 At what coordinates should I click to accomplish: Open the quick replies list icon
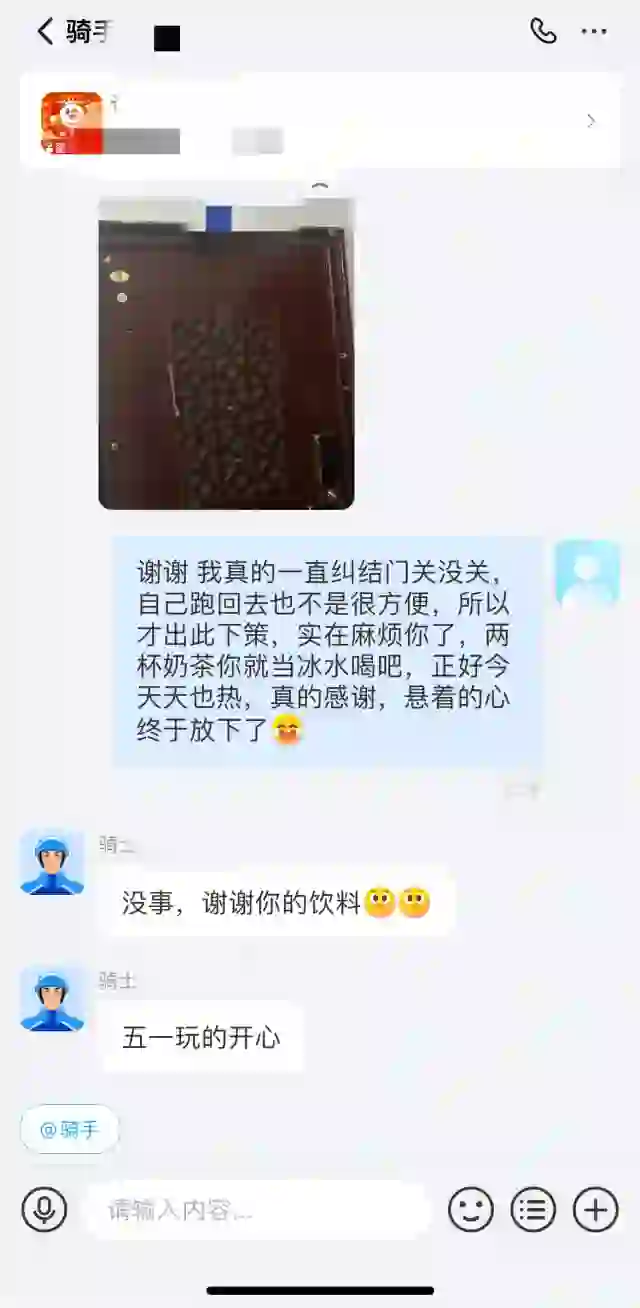(x=533, y=1211)
